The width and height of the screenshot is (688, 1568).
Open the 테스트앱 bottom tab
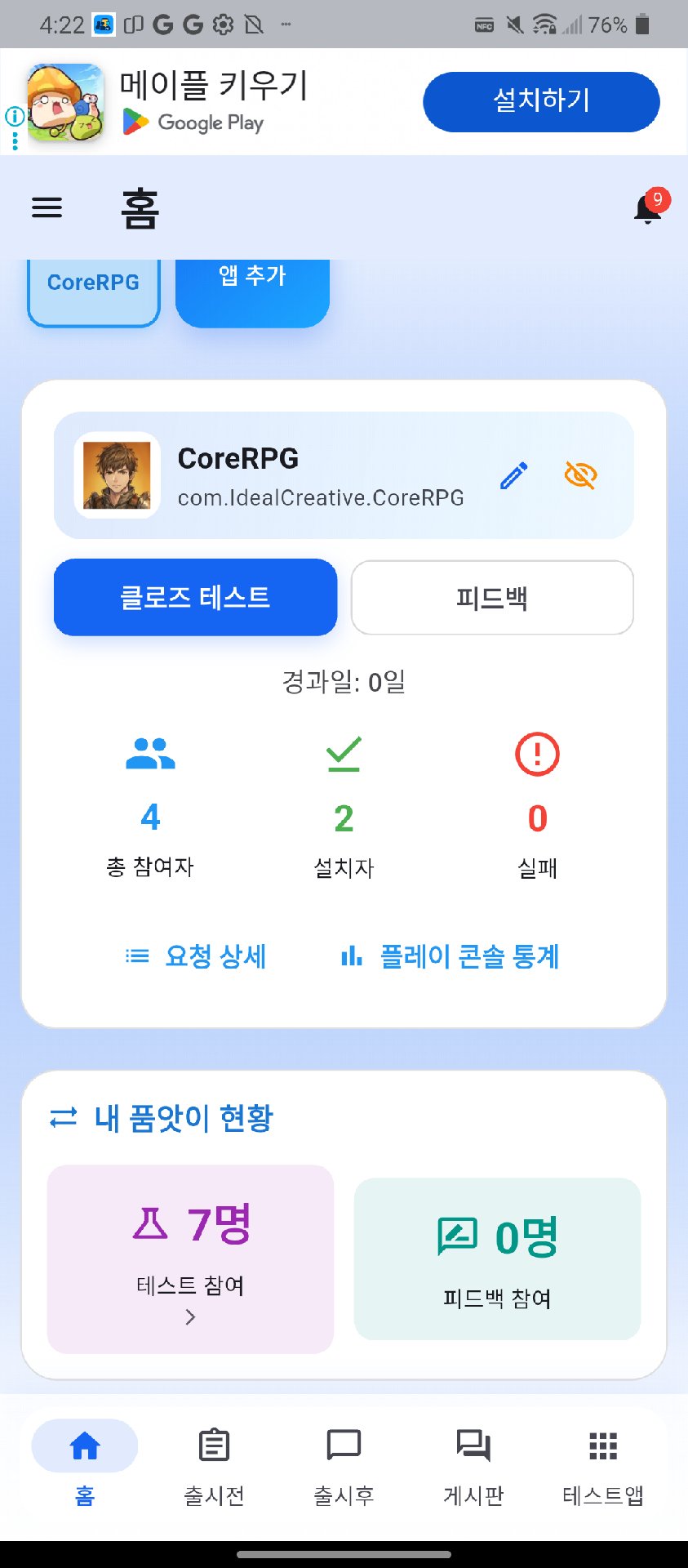point(603,1463)
